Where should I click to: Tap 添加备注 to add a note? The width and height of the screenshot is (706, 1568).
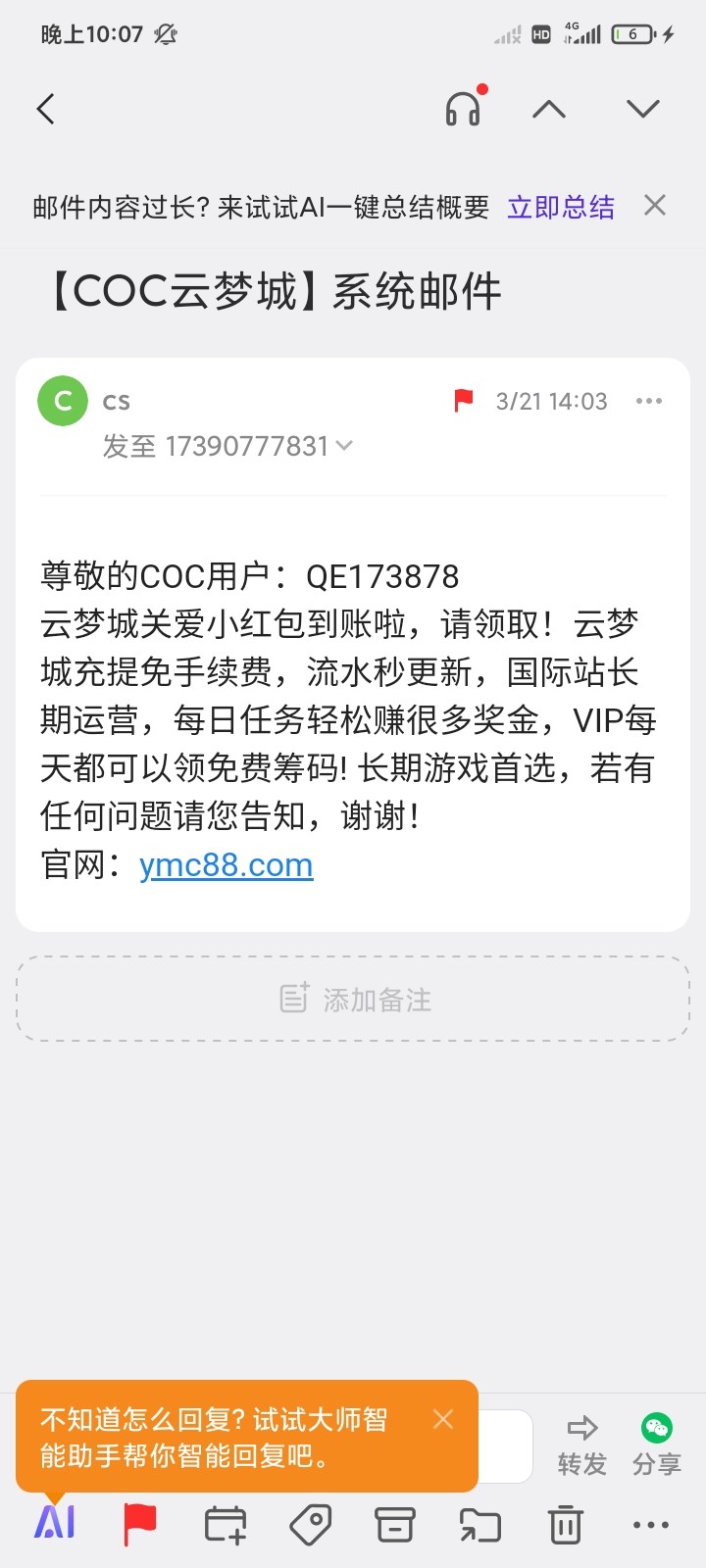click(x=351, y=1000)
